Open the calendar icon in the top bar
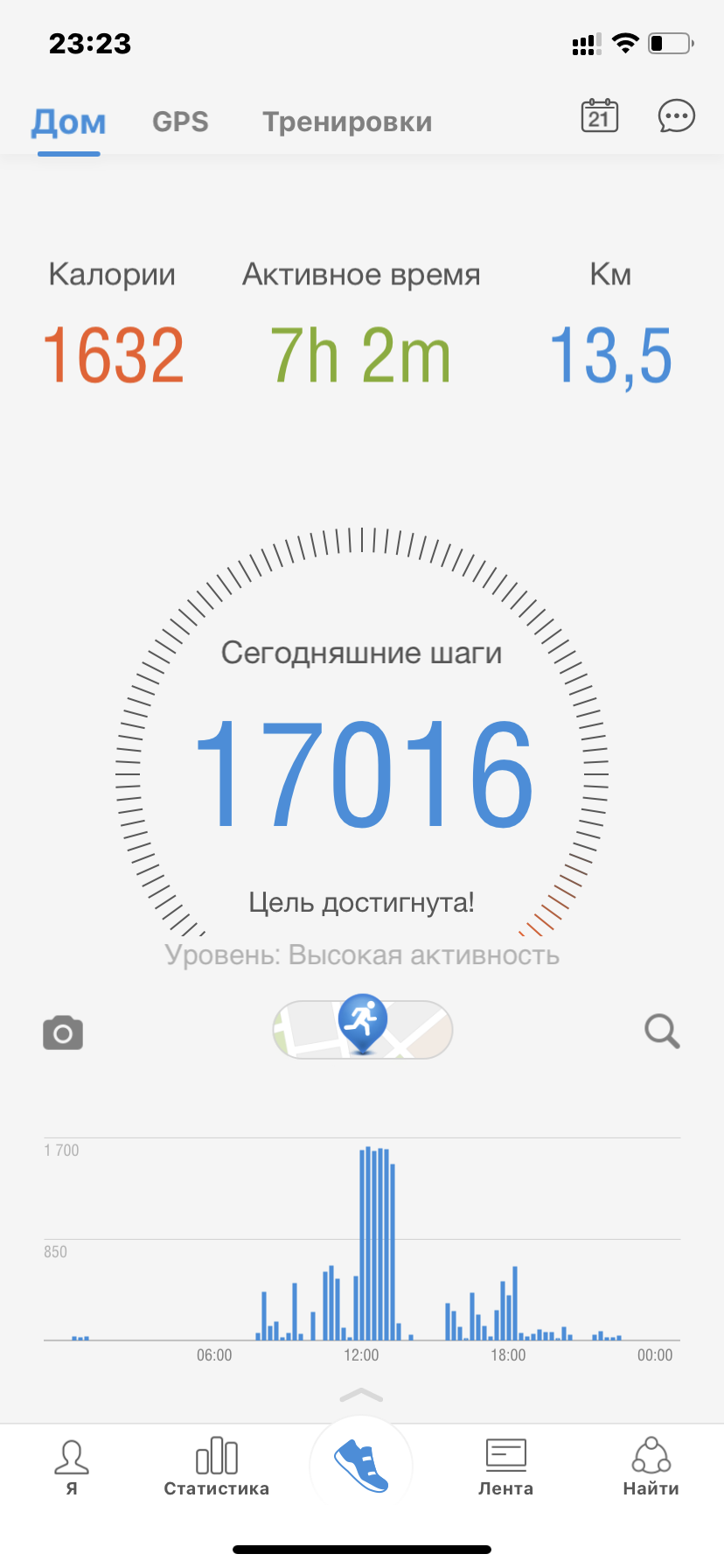 pos(598,116)
